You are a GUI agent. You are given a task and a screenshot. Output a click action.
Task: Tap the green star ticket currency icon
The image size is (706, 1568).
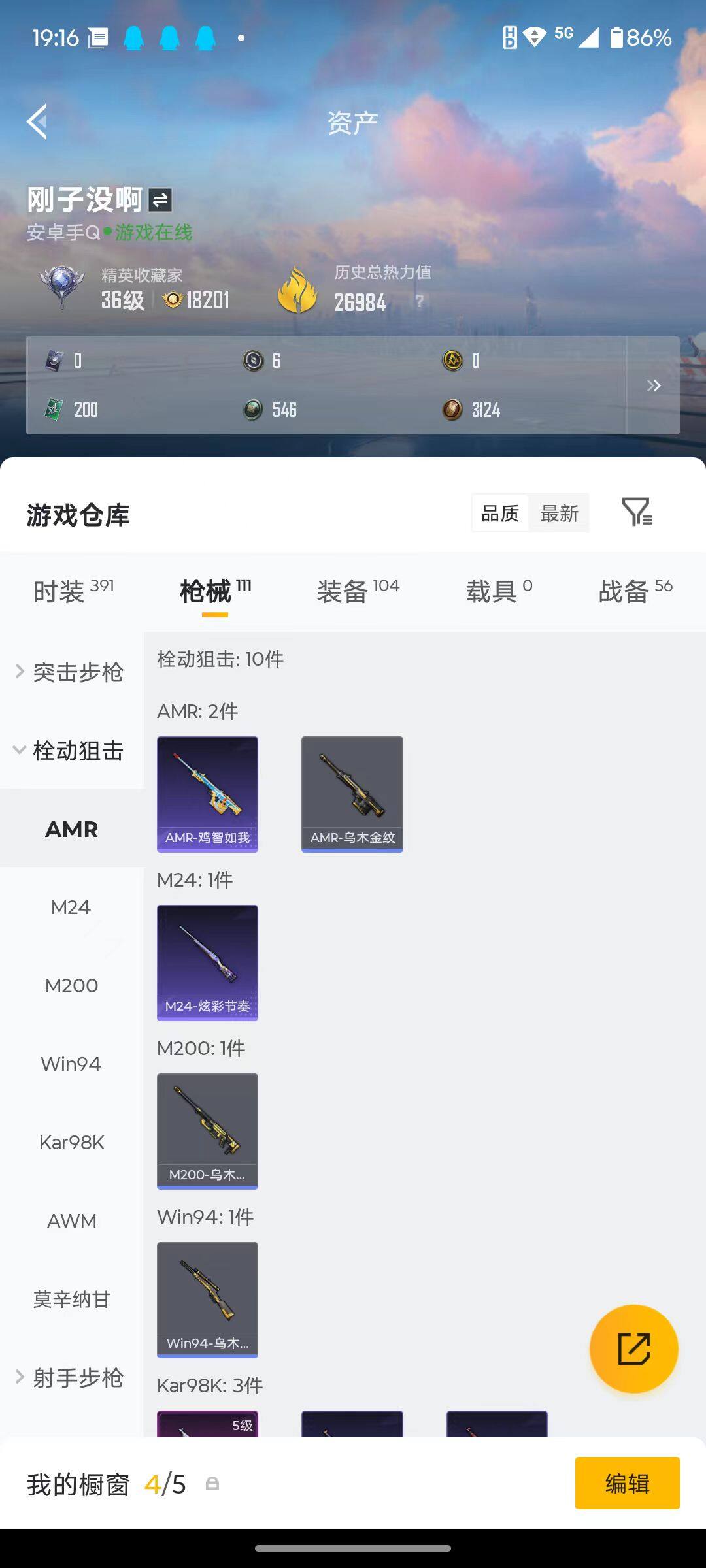point(54,410)
